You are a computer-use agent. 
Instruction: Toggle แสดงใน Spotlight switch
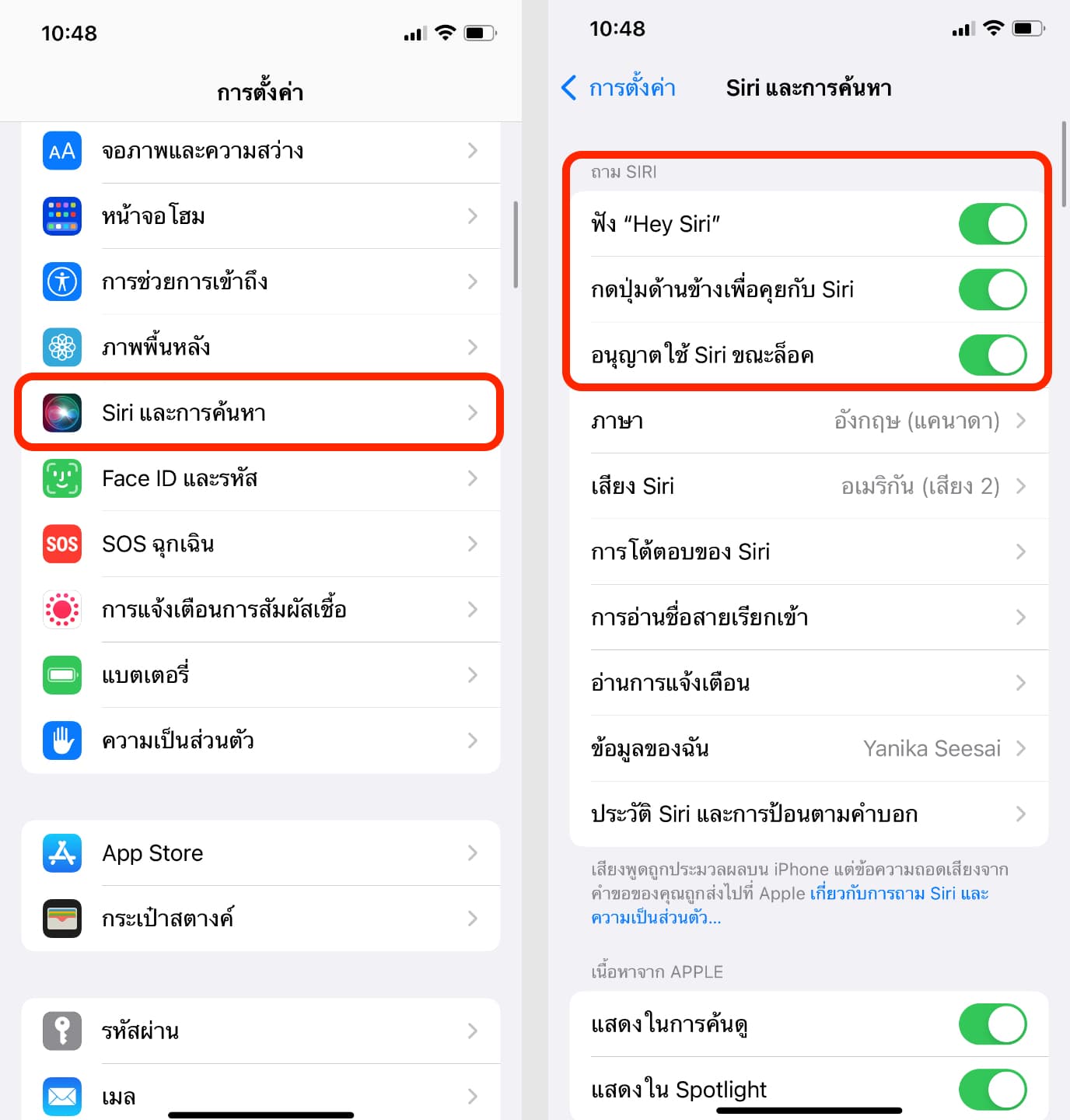tap(992, 1090)
